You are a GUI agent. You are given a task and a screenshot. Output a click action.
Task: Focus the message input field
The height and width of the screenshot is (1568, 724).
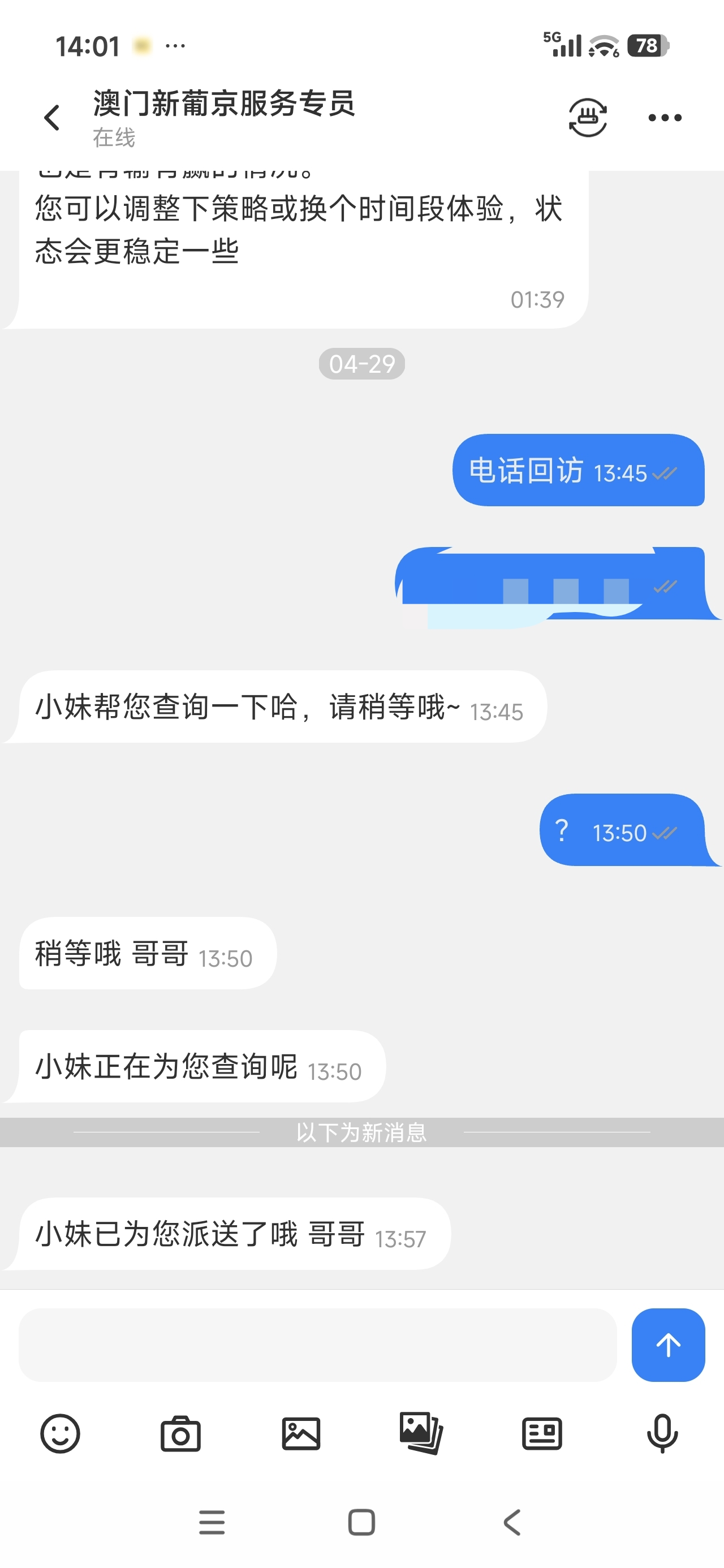317,1345
